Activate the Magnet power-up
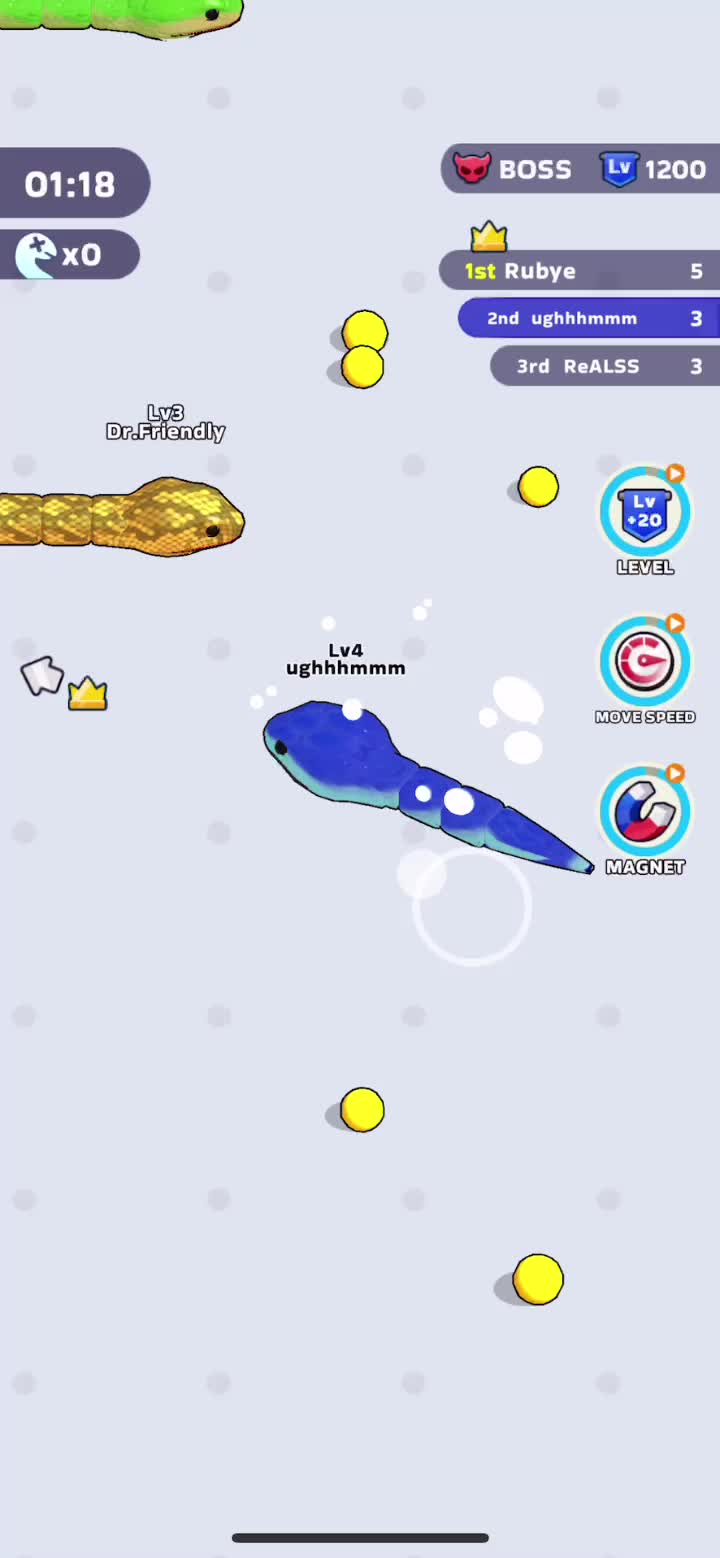The width and height of the screenshot is (720, 1558). pos(645,811)
